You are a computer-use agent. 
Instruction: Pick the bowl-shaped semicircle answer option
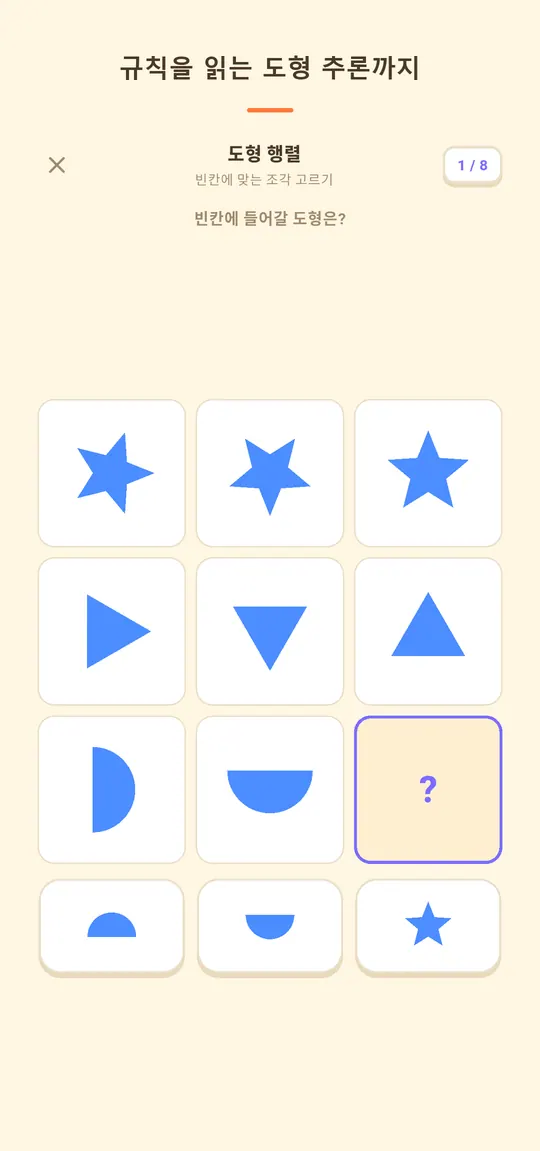click(270, 926)
